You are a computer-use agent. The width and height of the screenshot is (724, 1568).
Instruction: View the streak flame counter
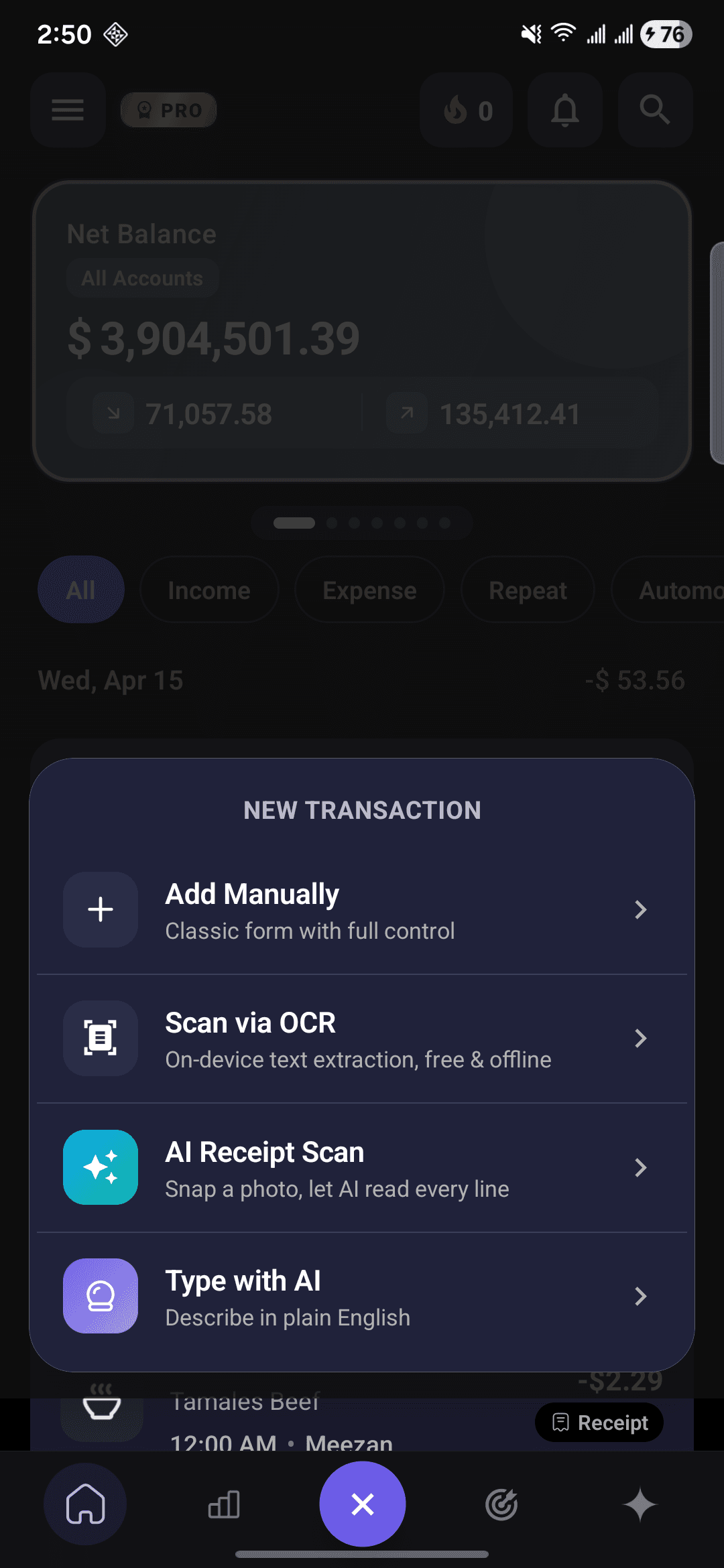[466, 110]
